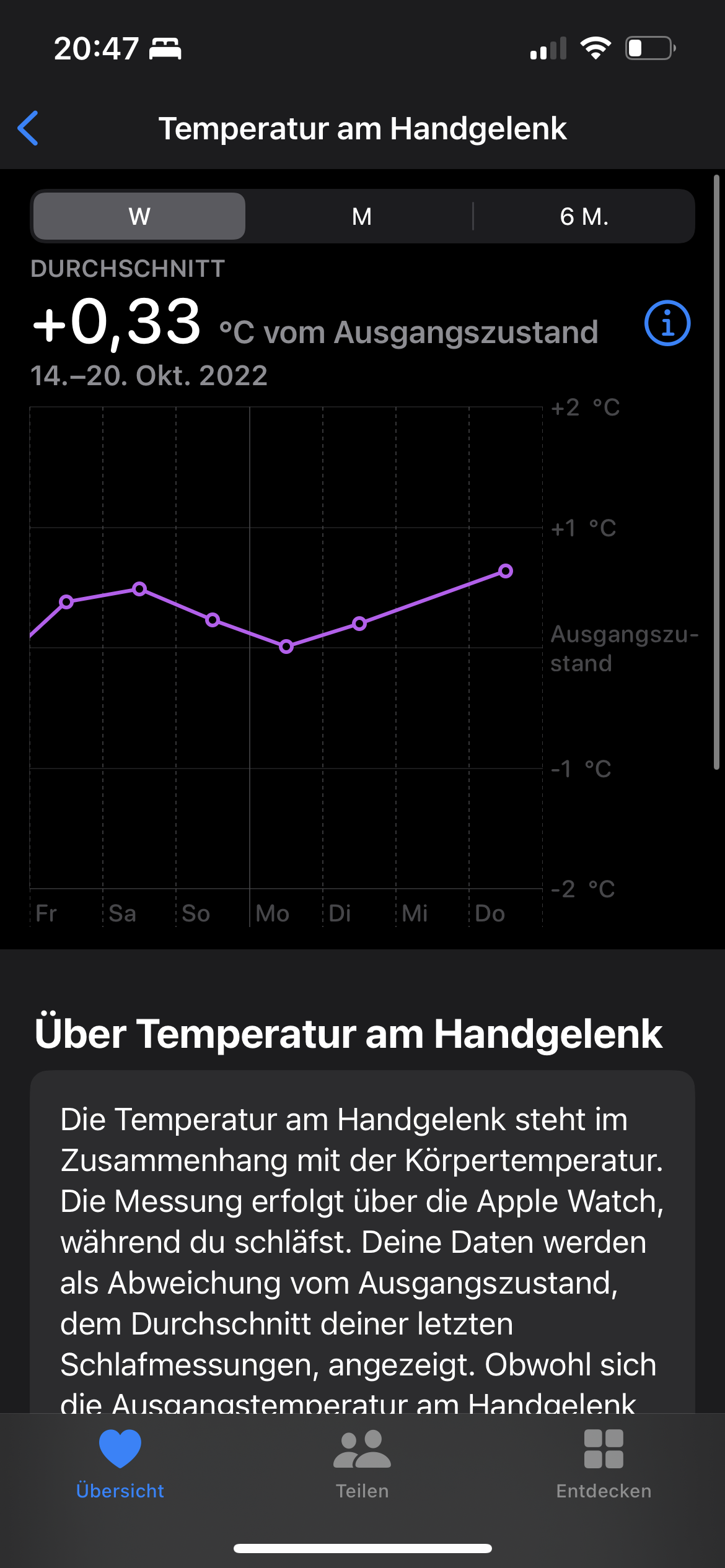Go back from Temperatur am Handgelenk
The width and height of the screenshot is (725, 1568).
tap(29, 128)
